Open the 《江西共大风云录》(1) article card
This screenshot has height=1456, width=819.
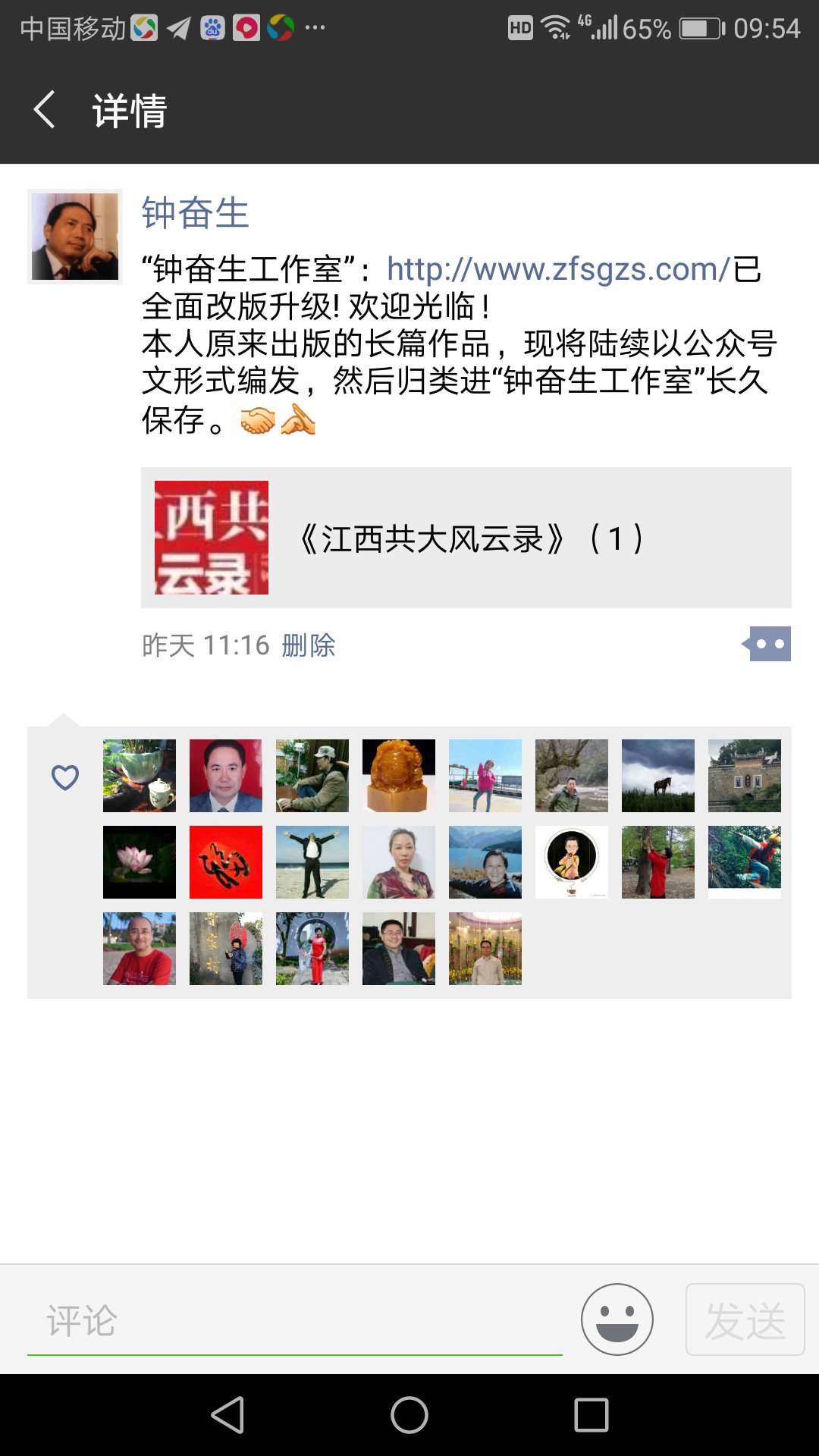(x=466, y=538)
